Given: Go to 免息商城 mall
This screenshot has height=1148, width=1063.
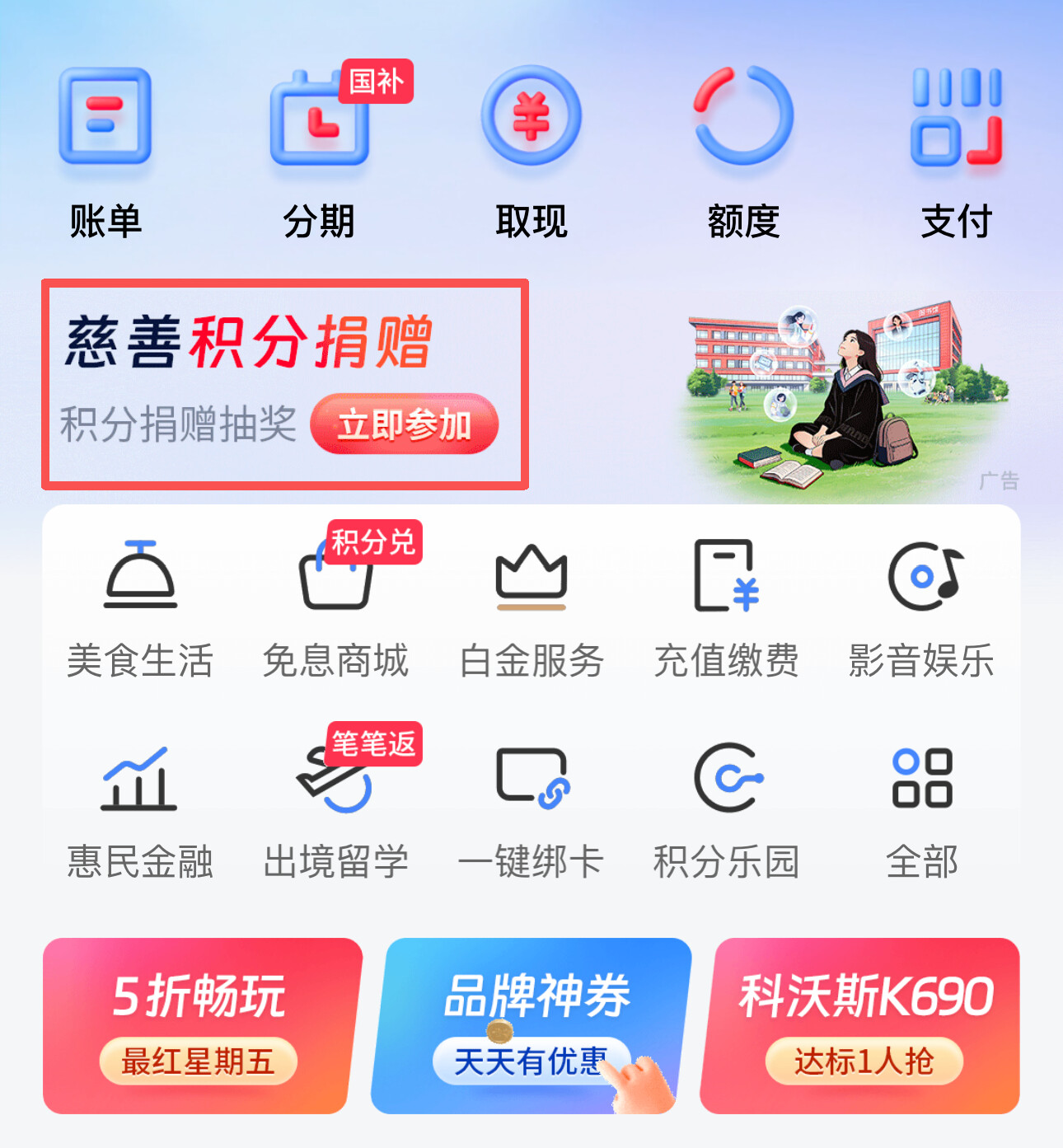Looking at the screenshot, I should point(335,610).
